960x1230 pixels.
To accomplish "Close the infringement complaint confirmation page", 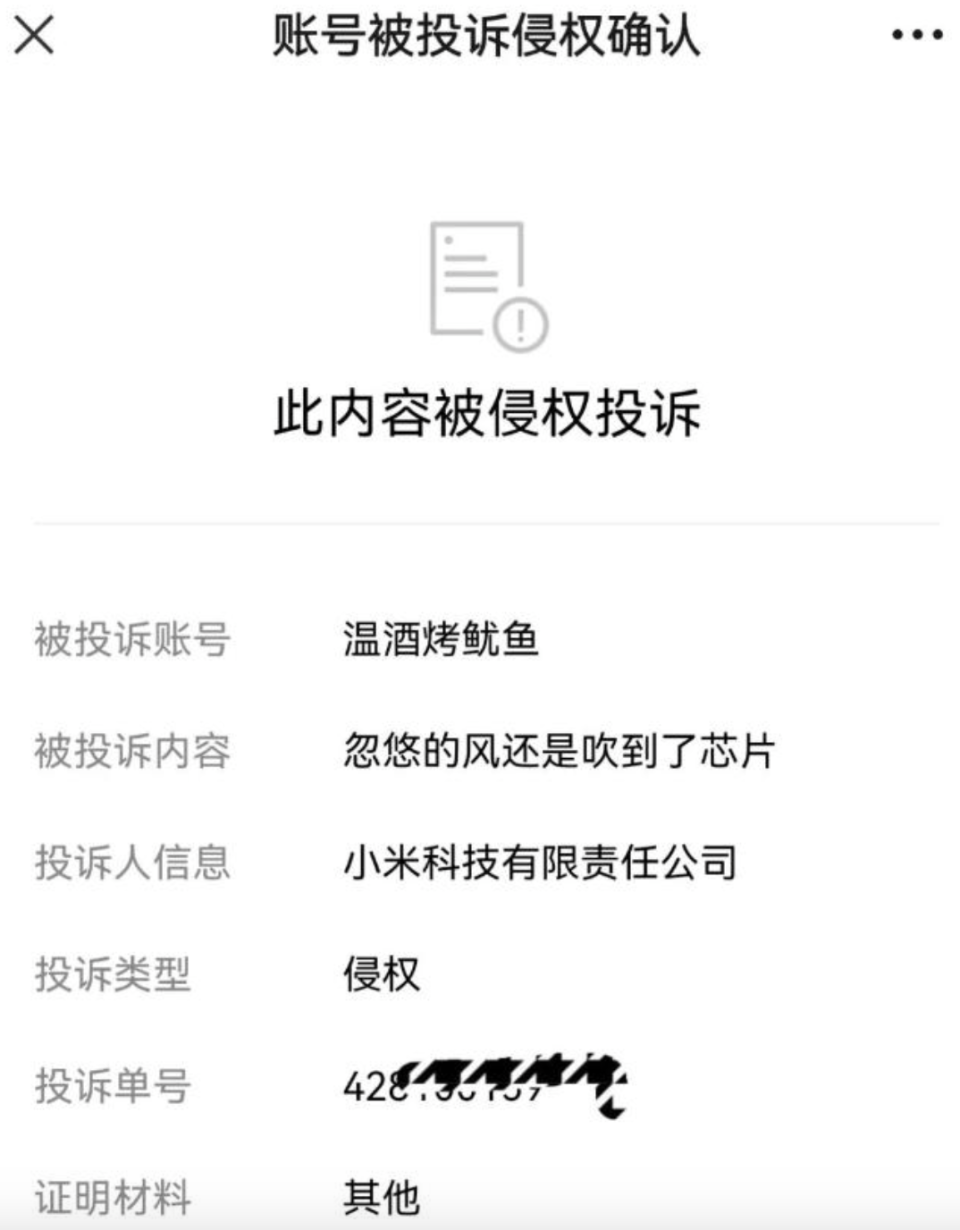I will tap(33, 36).
